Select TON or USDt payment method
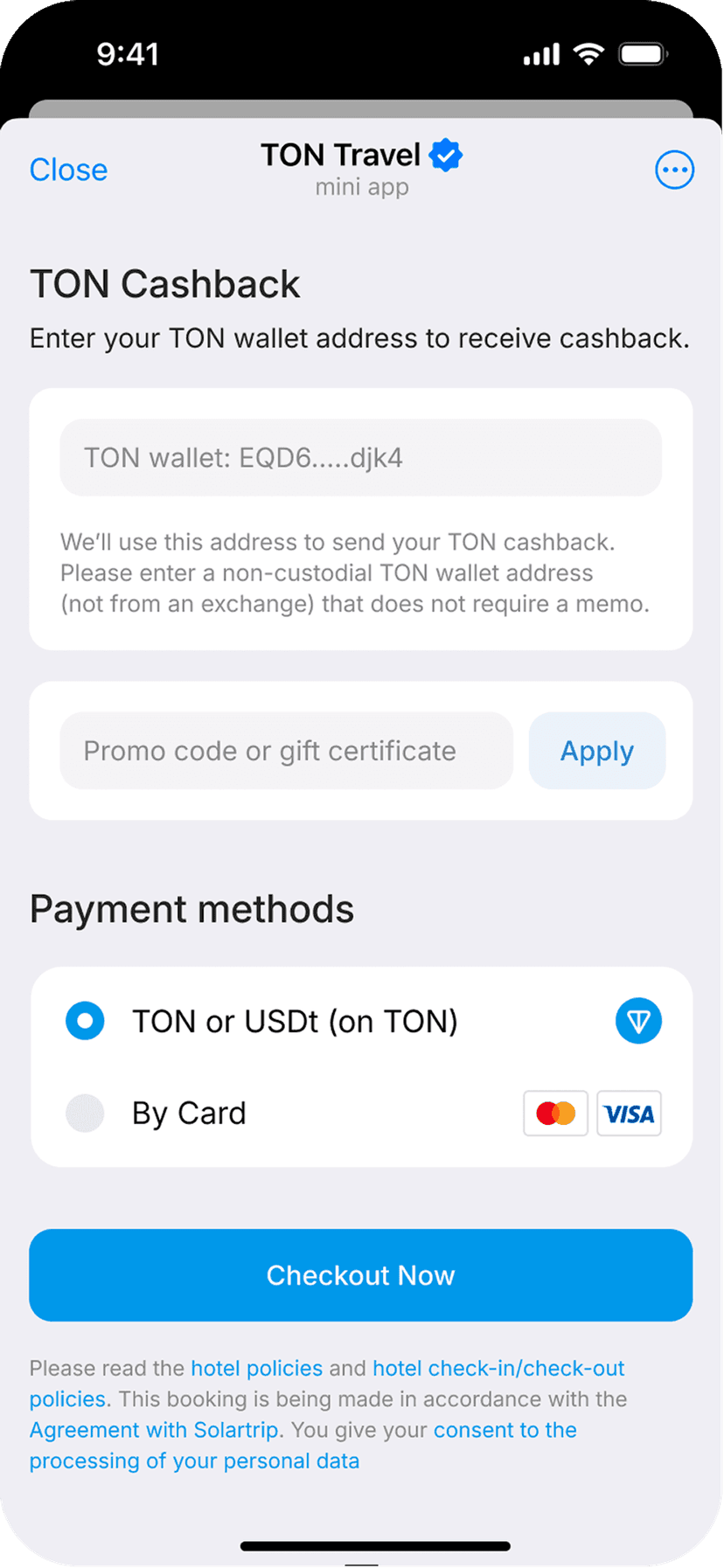 85,1021
